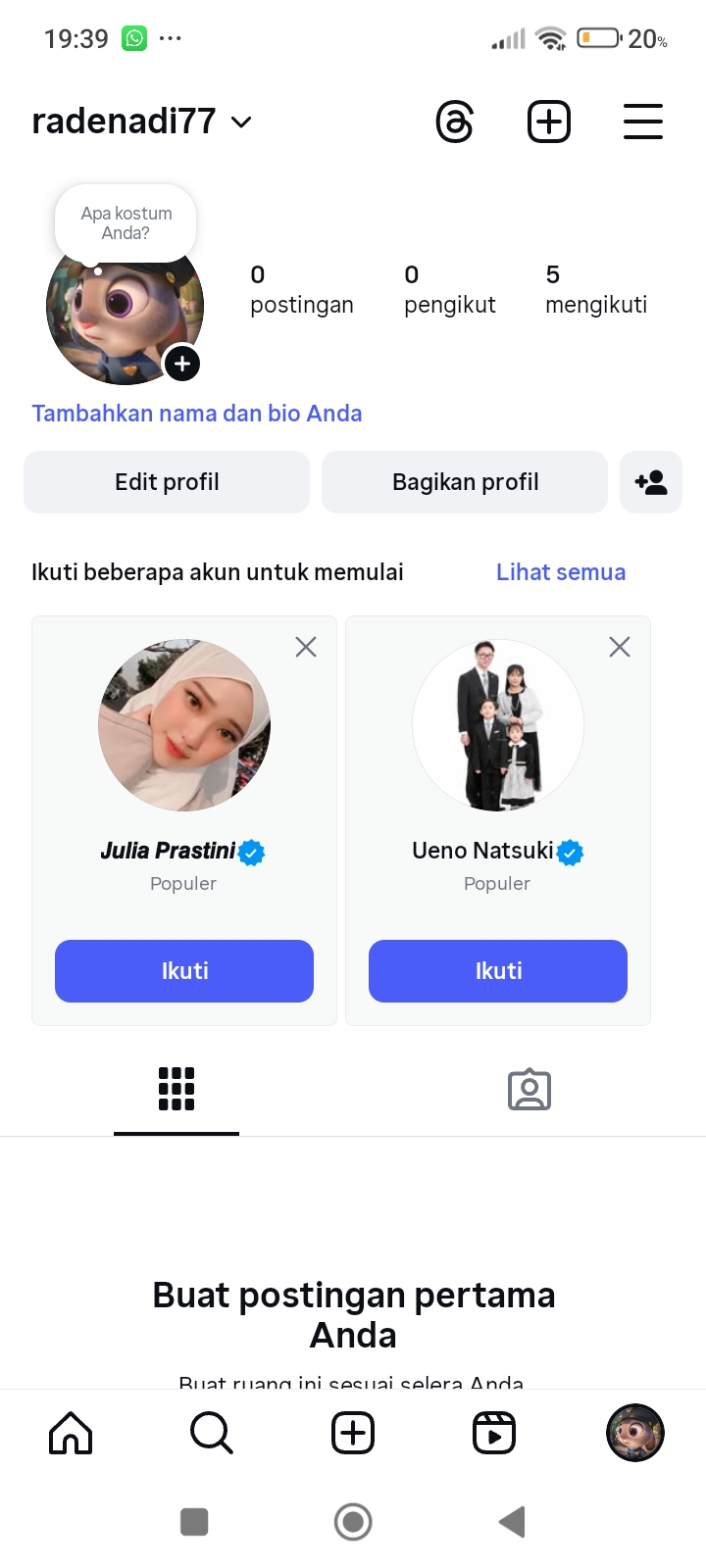Add a story via the profile picture plus
The image size is (706, 1568).
click(x=182, y=364)
